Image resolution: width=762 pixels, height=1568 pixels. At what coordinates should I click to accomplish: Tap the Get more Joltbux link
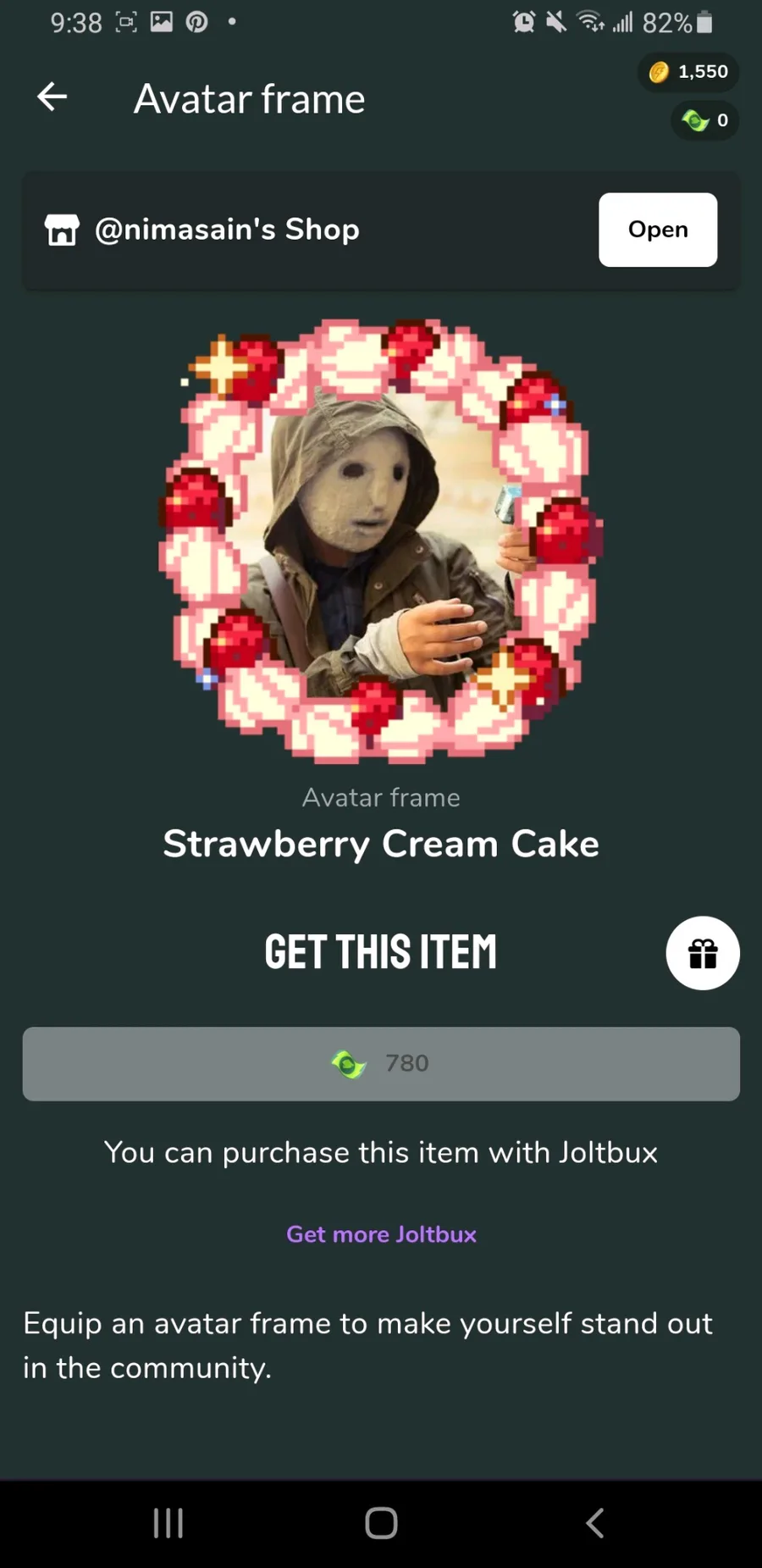point(381,1234)
